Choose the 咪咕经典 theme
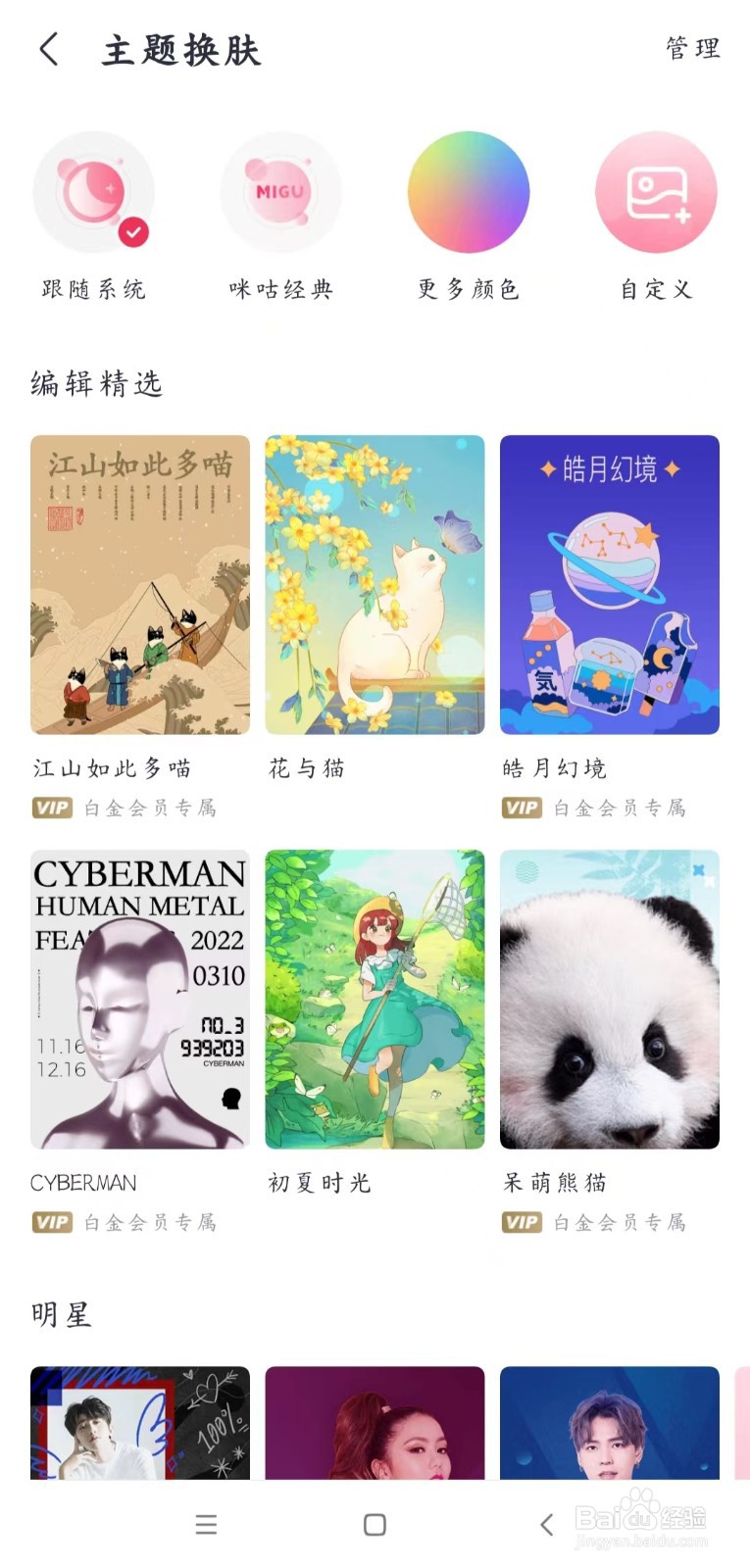Image resolution: width=750 pixels, height=1568 pixels. (280, 192)
